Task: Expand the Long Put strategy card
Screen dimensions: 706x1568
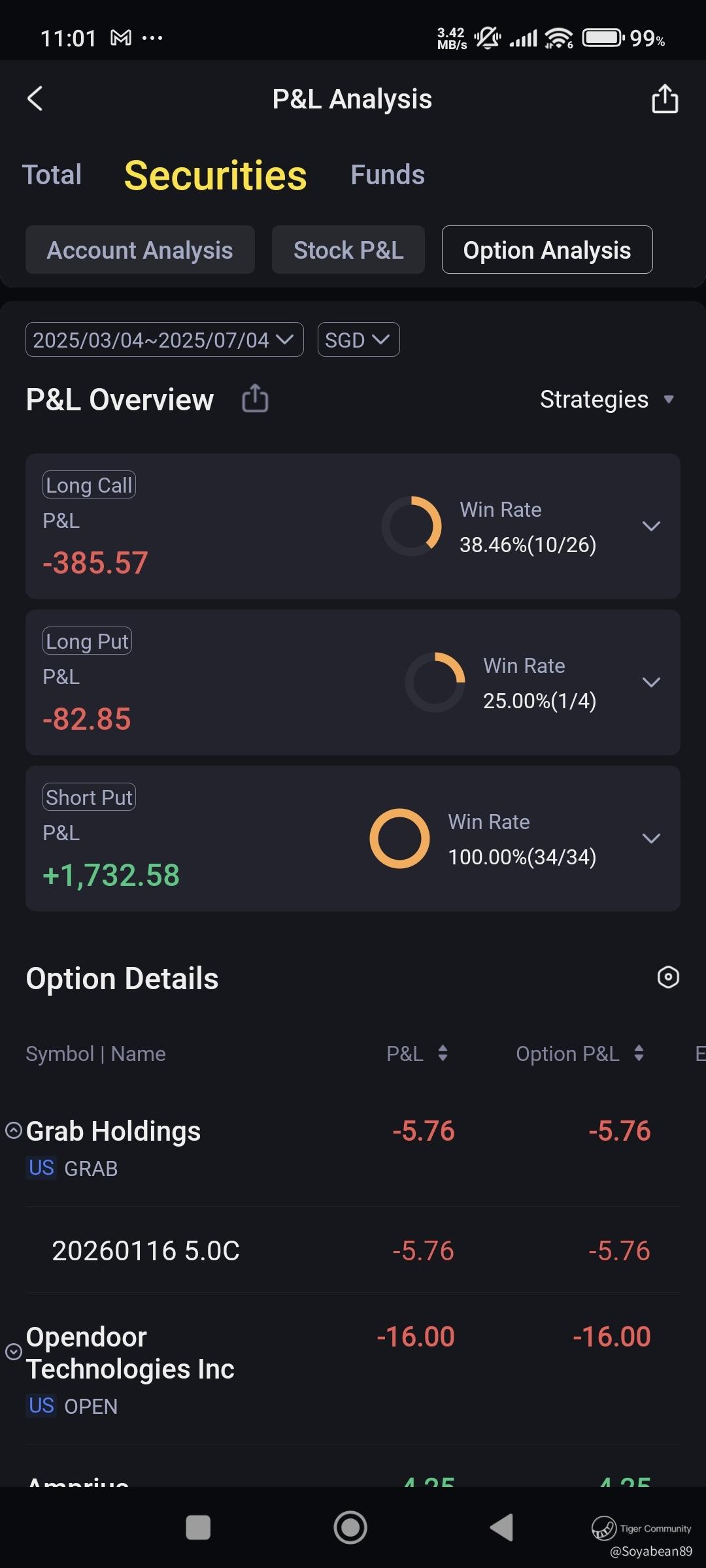Action: tap(651, 682)
